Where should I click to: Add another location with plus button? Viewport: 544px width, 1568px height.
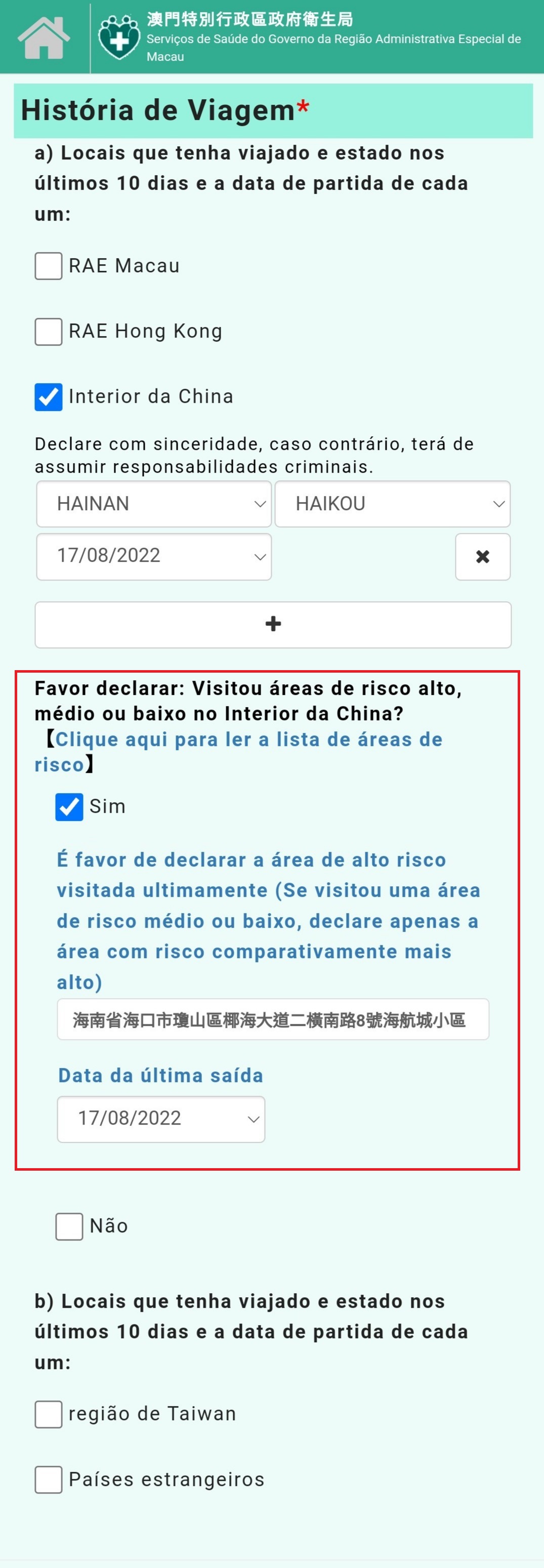pyautogui.click(x=273, y=625)
